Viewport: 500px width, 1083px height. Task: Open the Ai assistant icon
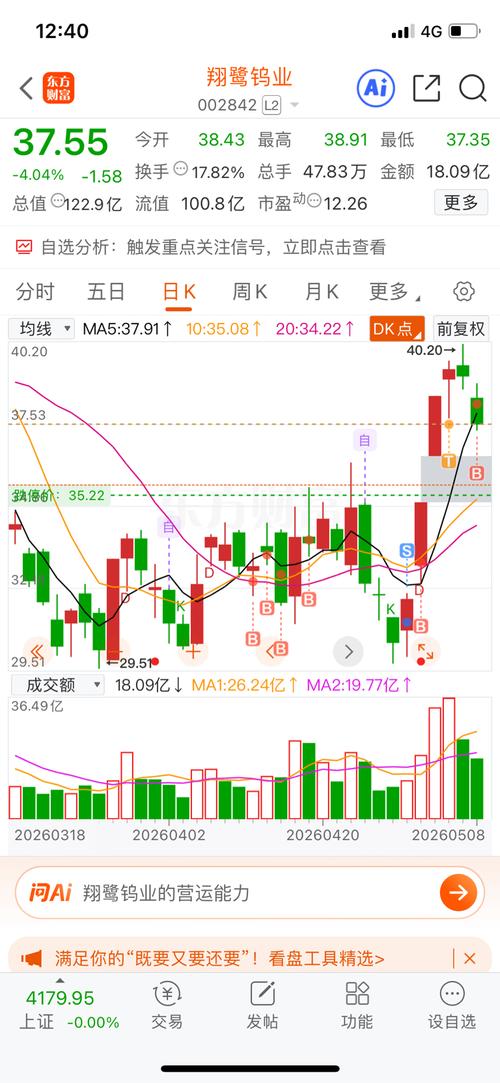pyautogui.click(x=375, y=88)
